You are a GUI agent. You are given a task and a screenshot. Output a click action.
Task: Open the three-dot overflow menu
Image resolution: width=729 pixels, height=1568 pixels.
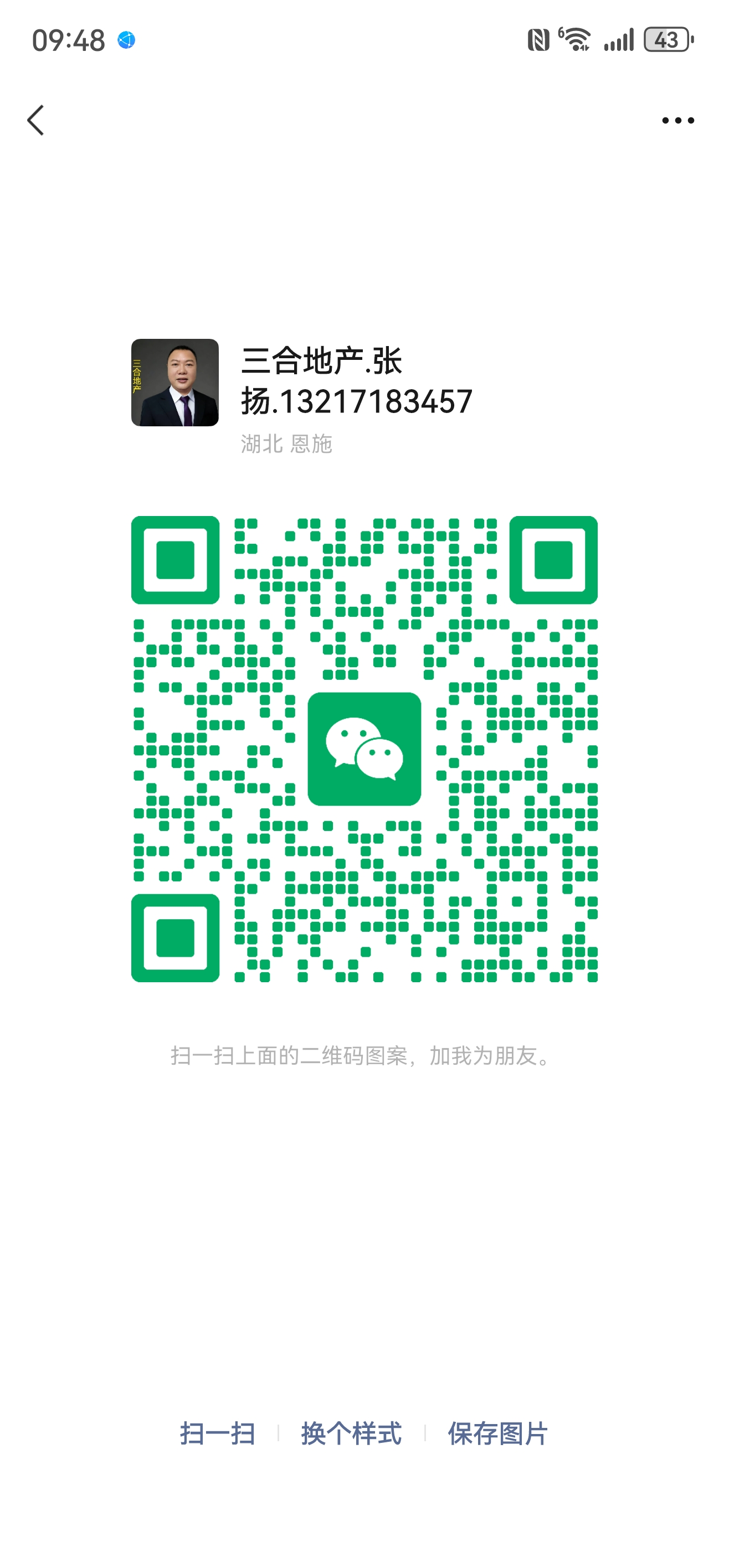click(677, 121)
